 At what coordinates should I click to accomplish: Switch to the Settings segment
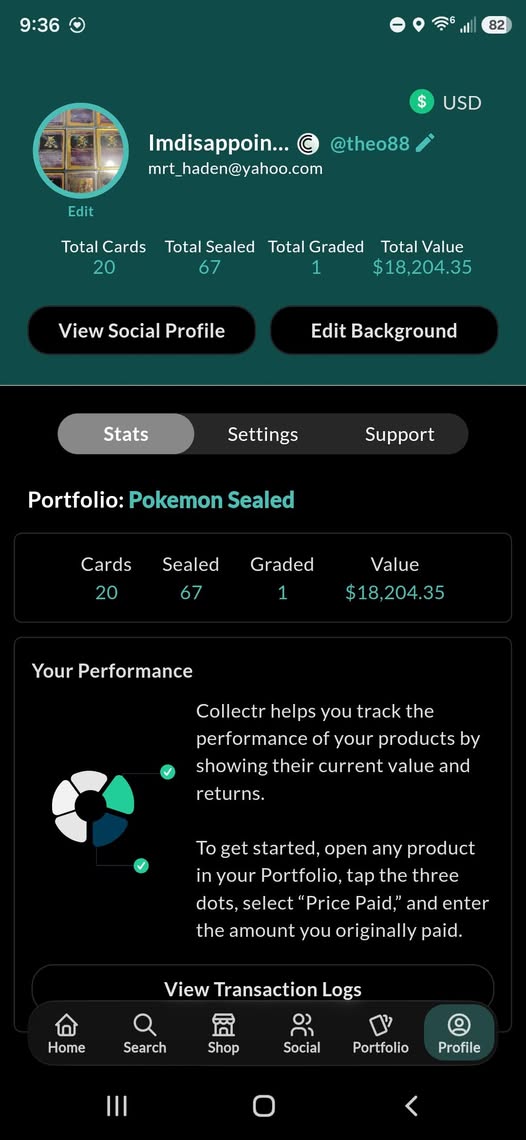click(x=263, y=434)
